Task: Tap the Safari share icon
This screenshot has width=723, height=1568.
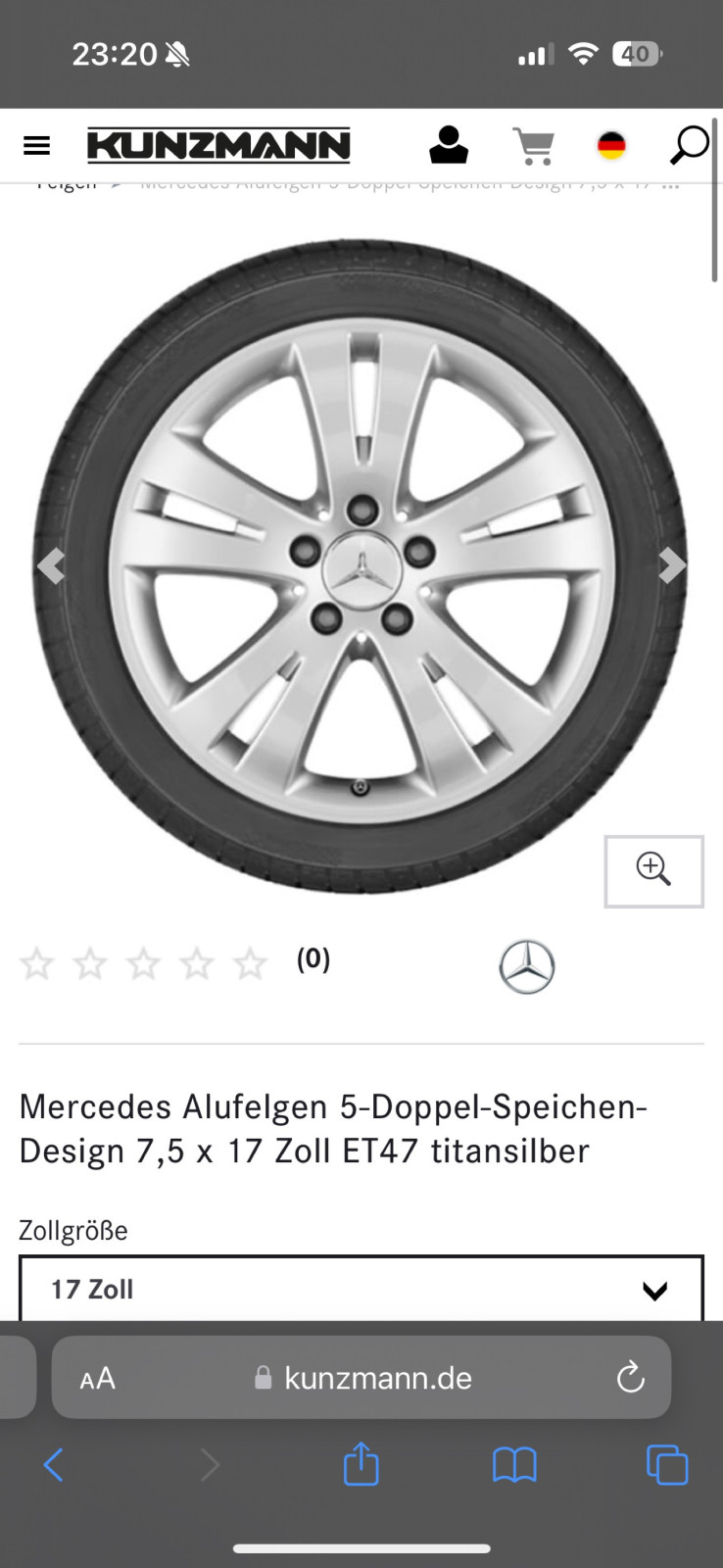Action: pos(361,1464)
